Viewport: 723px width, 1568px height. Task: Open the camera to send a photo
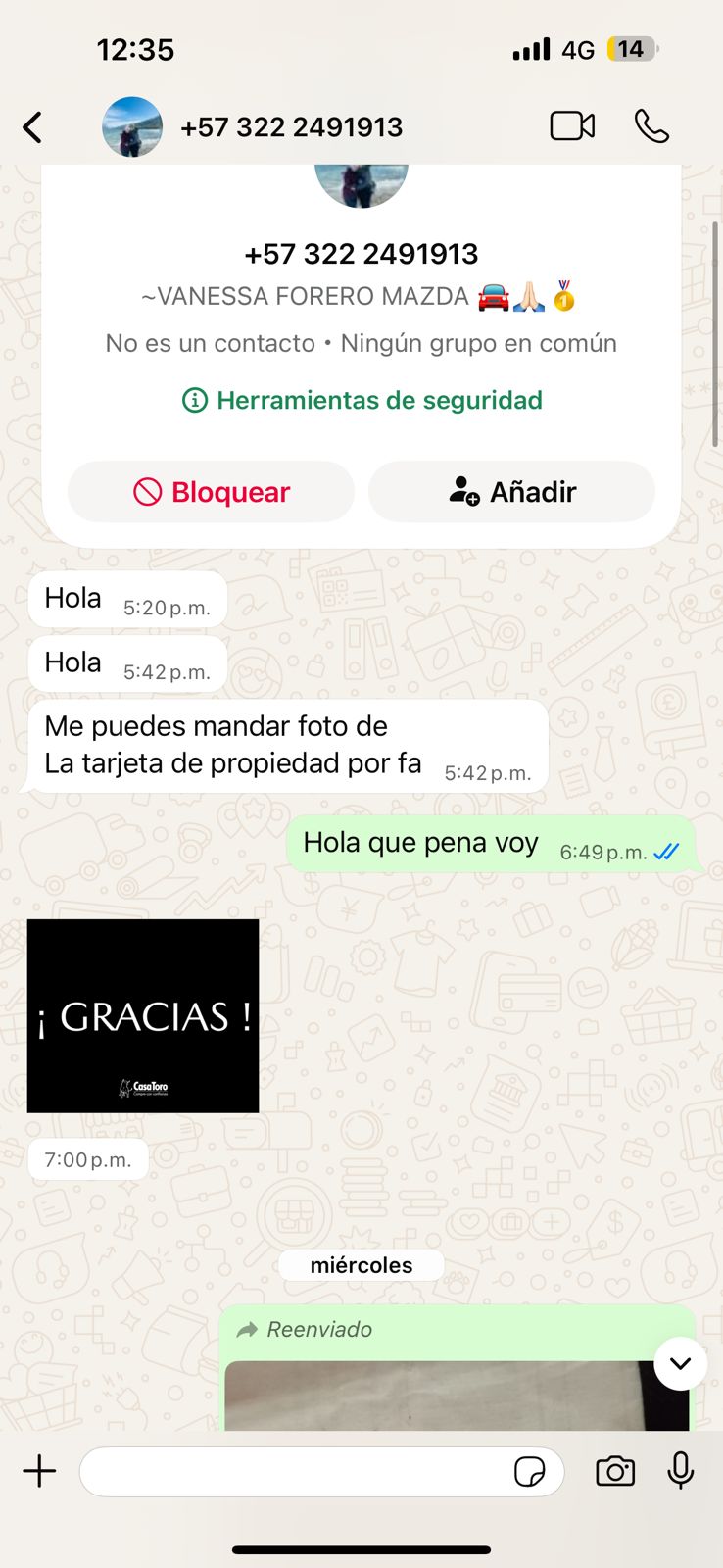[615, 1471]
